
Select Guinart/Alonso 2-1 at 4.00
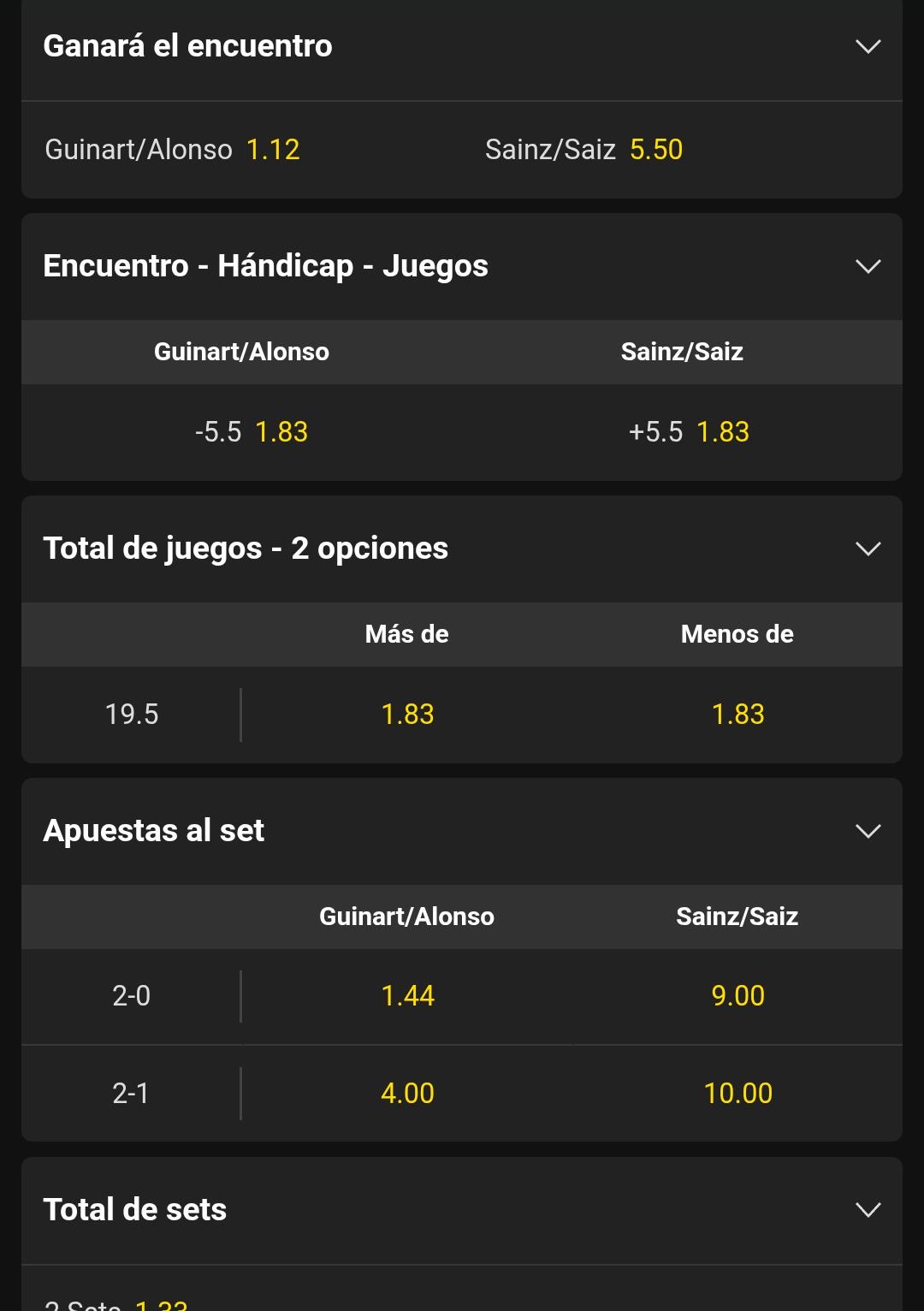pyautogui.click(x=407, y=1094)
